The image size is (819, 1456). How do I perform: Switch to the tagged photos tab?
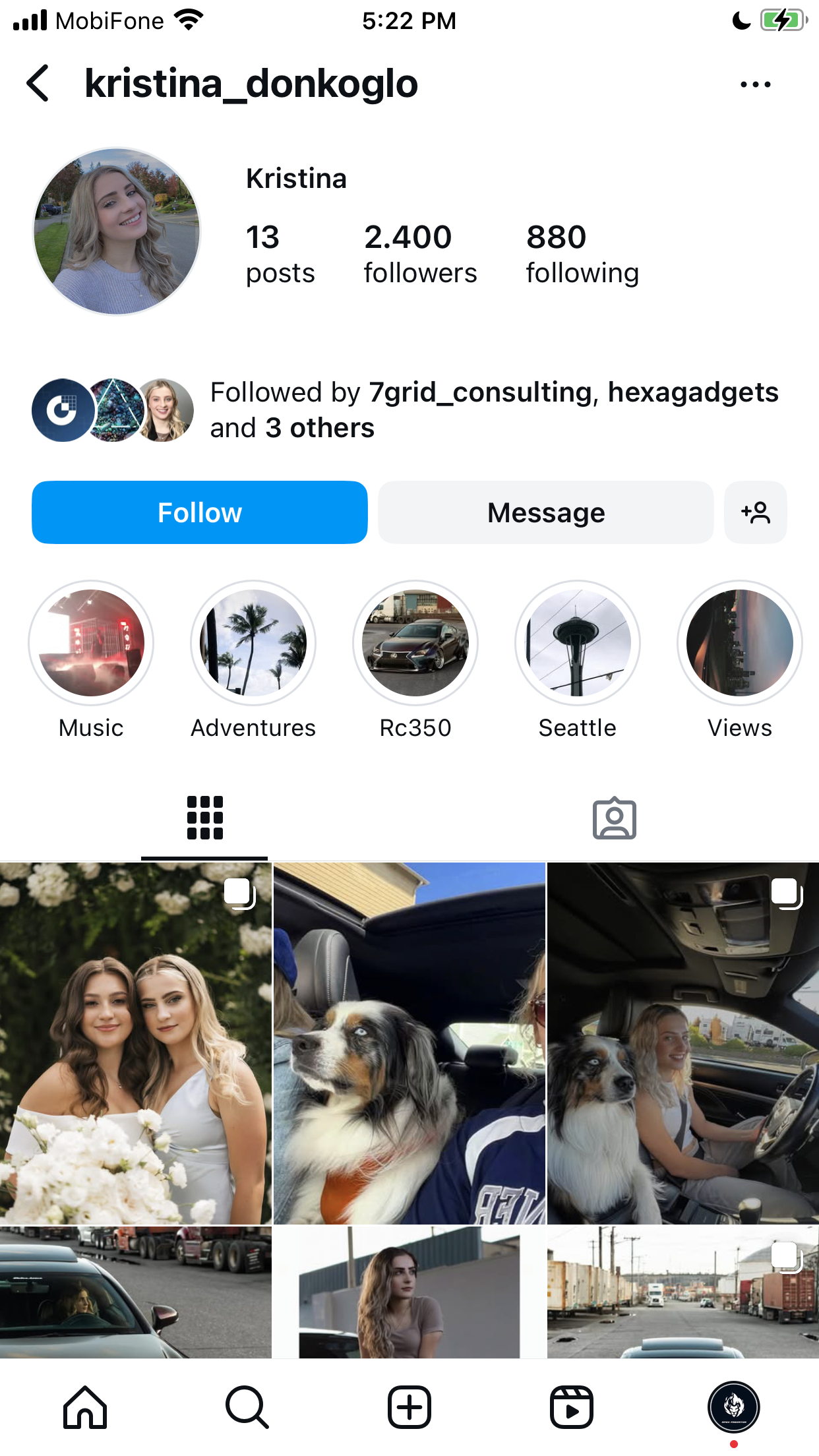tap(614, 818)
